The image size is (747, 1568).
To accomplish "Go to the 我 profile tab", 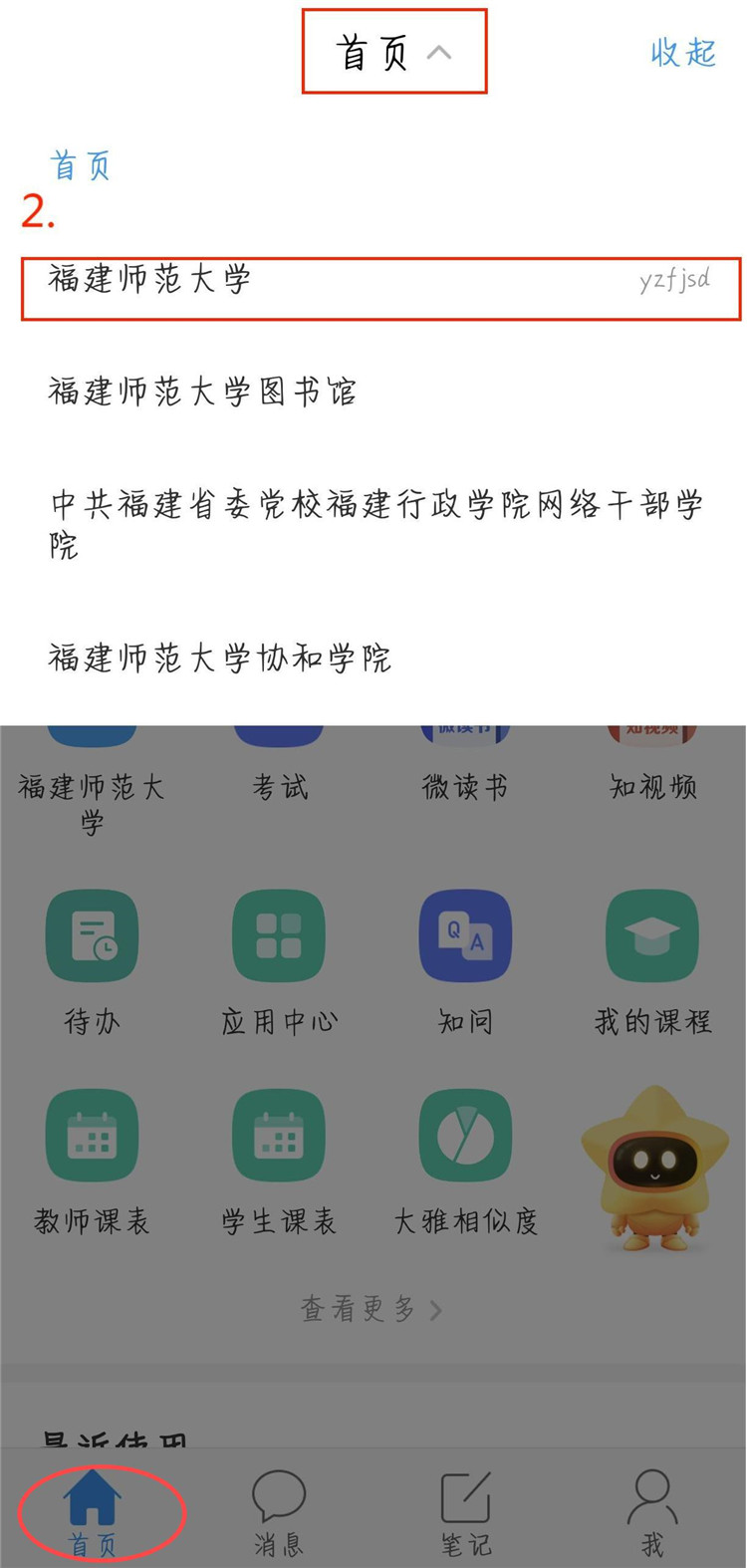I will [x=652, y=1511].
